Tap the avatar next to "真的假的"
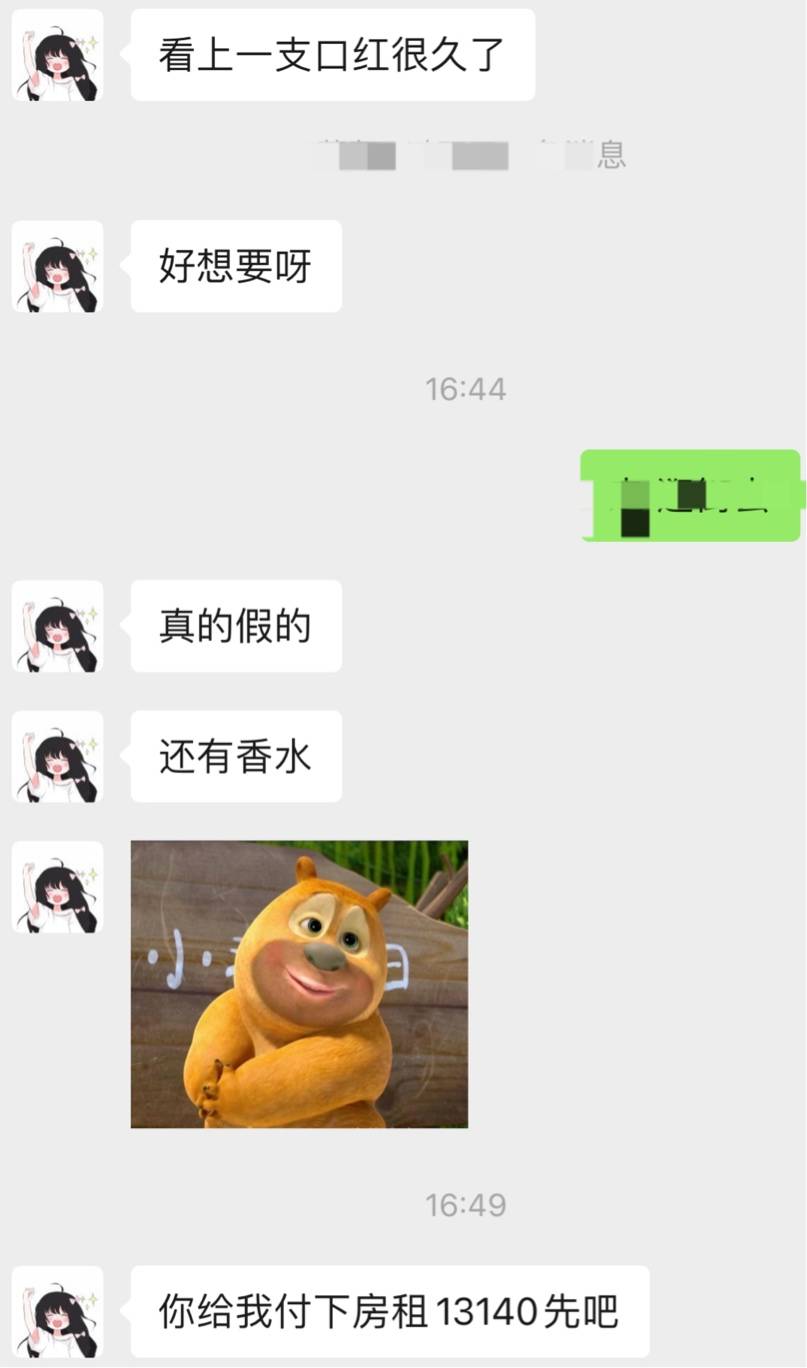This screenshot has width=807, height=1368. tap(57, 626)
